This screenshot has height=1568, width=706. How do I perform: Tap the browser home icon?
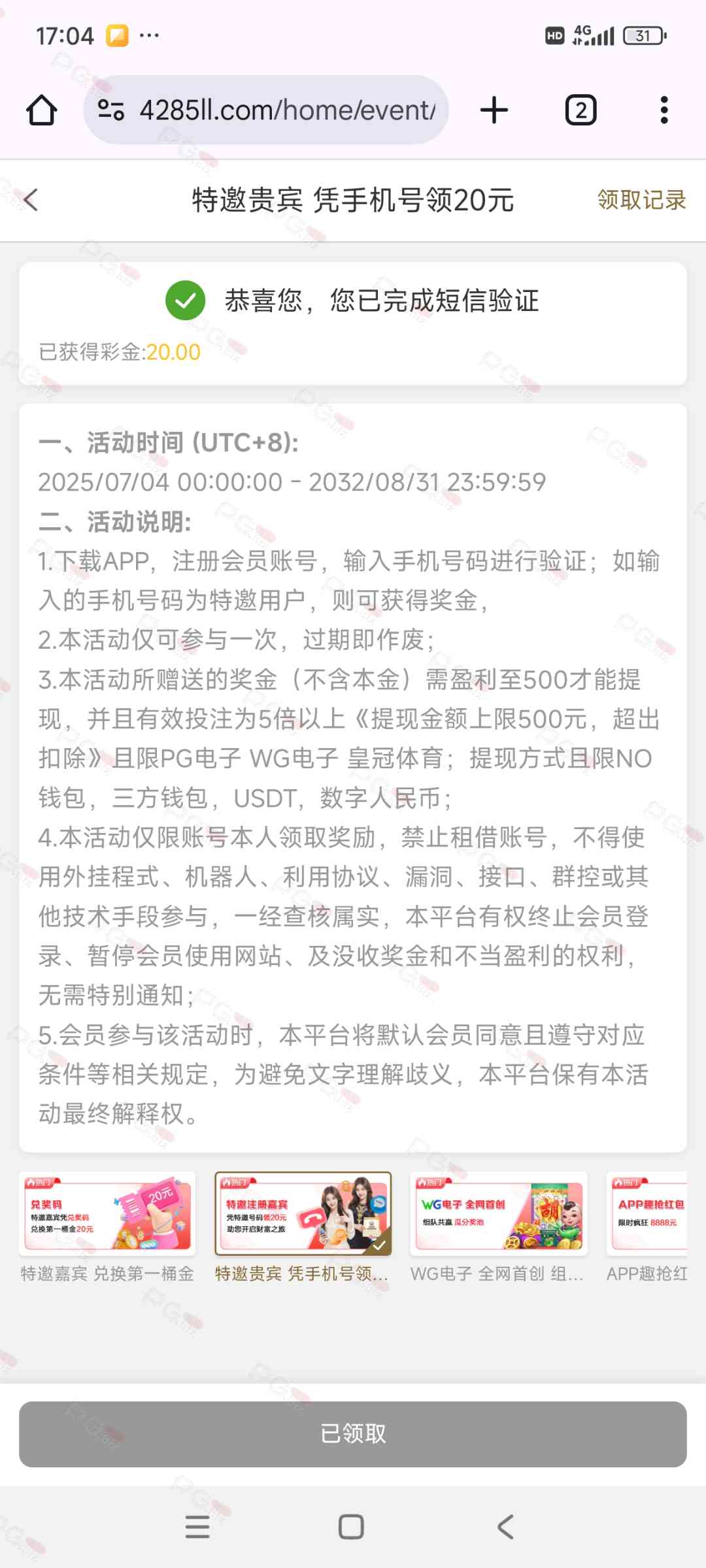tap(42, 110)
